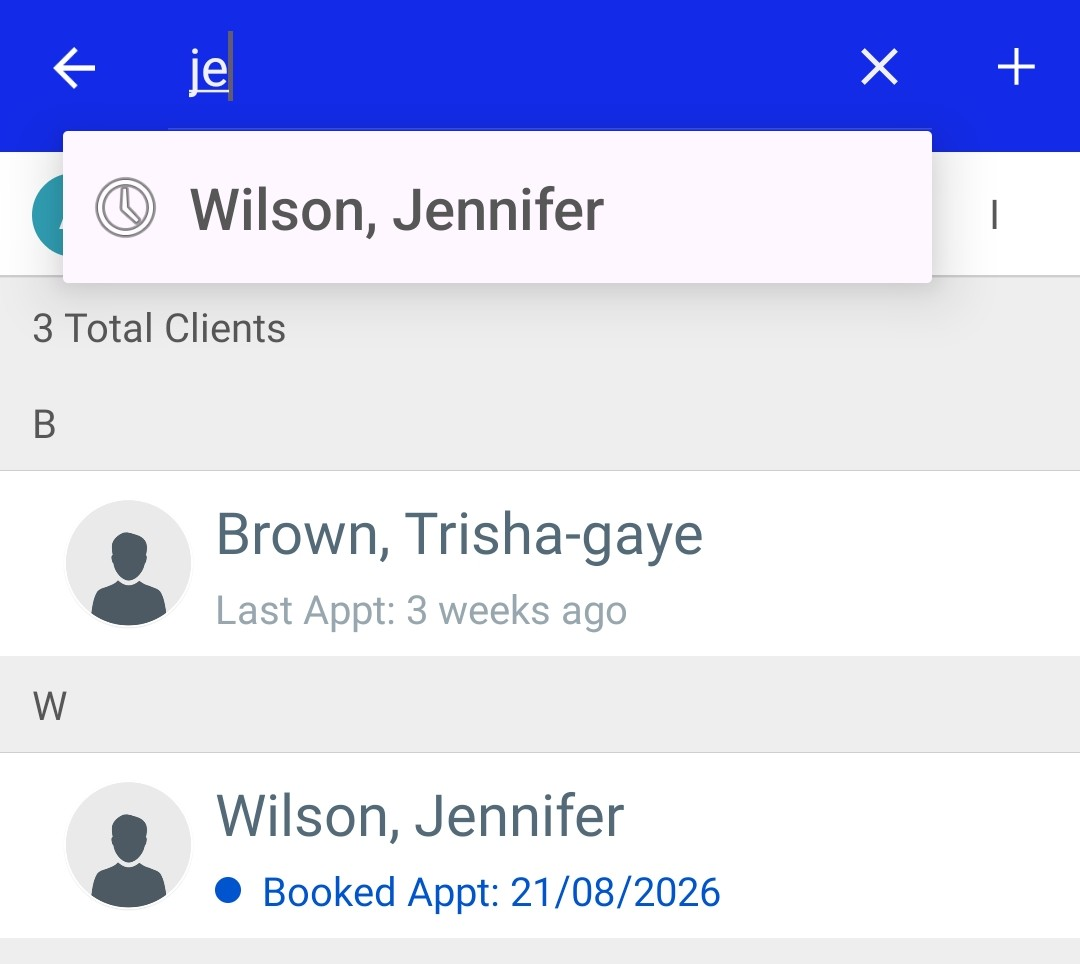Open client Brown, Trisha-gaye
The width and height of the screenshot is (1080, 964).
point(540,563)
